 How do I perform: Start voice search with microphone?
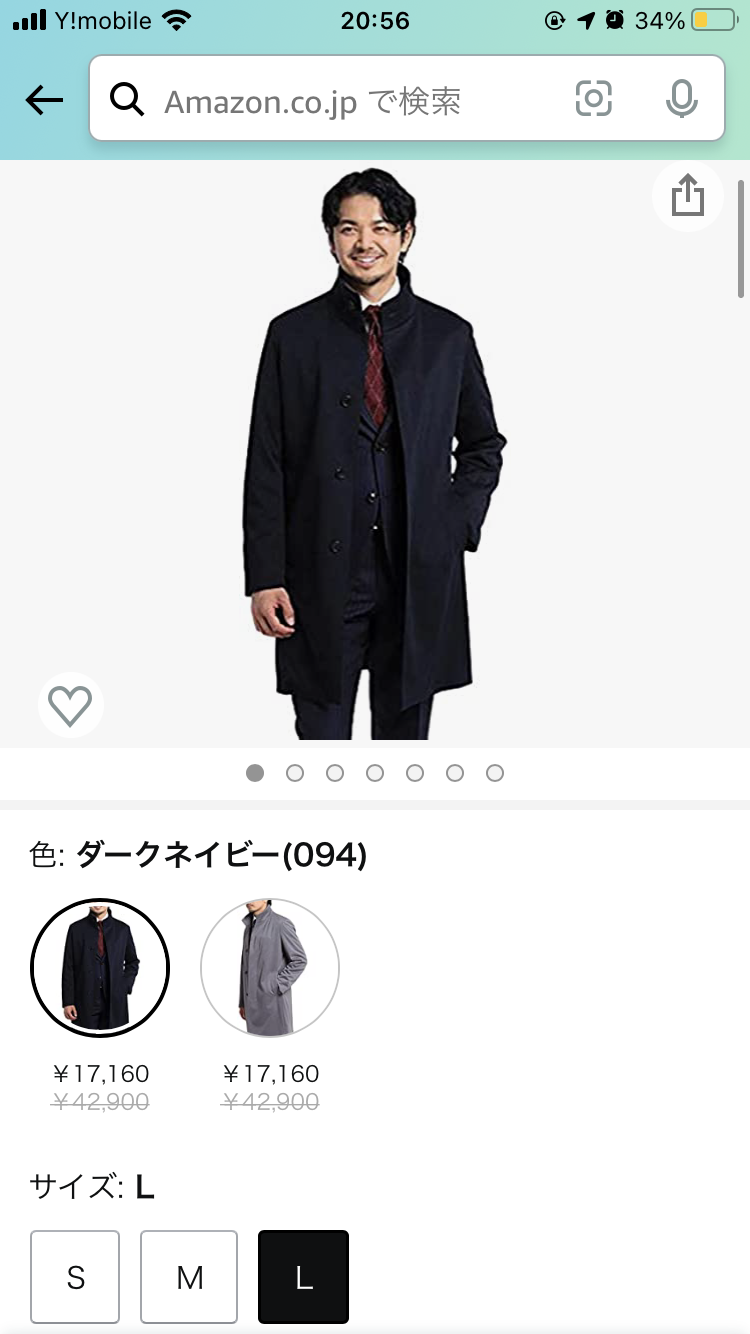[681, 99]
